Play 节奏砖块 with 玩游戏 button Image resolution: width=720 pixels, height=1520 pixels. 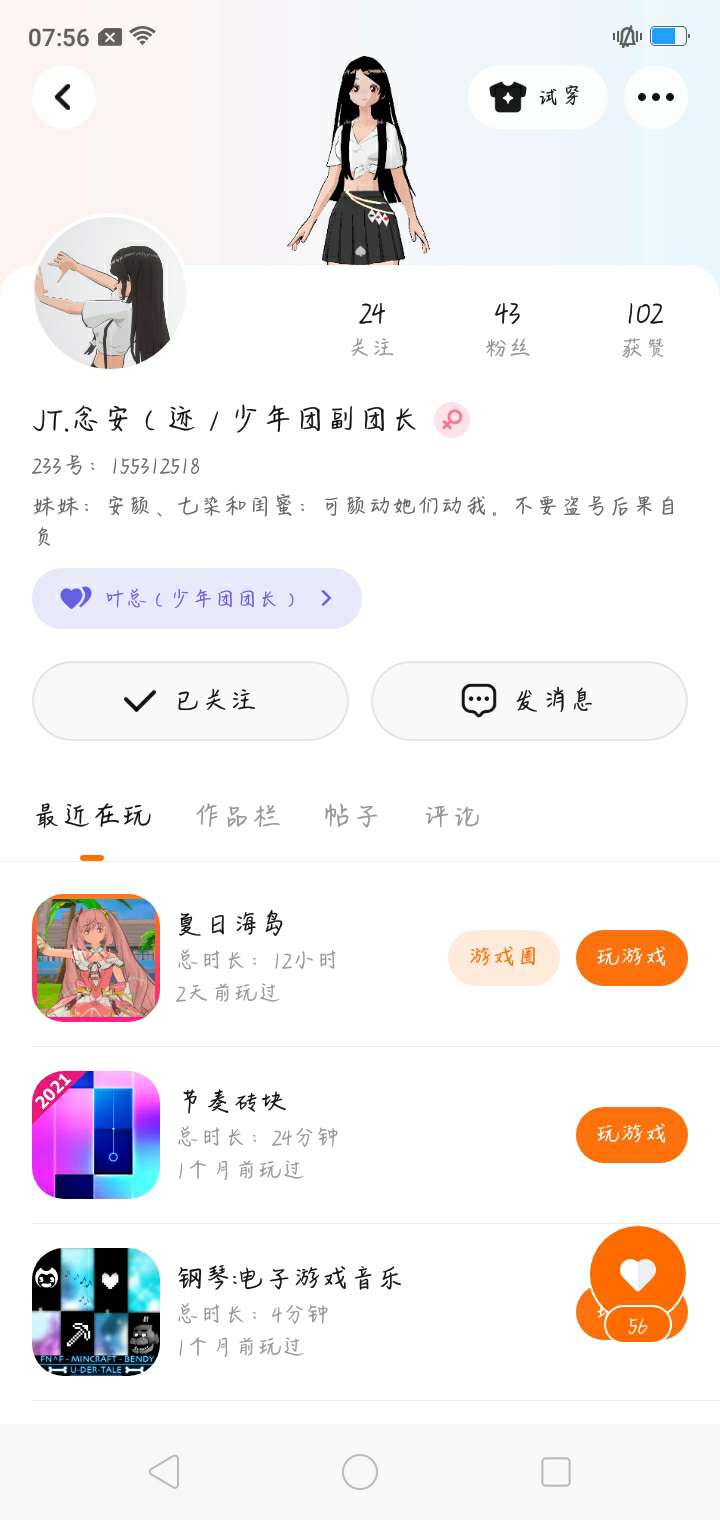tap(631, 1134)
